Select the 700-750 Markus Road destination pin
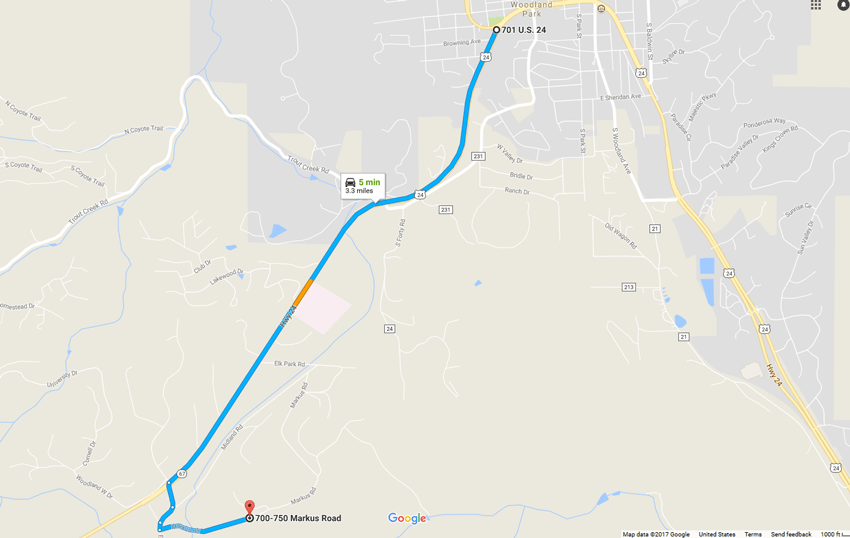The image size is (850, 538). click(x=250, y=509)
